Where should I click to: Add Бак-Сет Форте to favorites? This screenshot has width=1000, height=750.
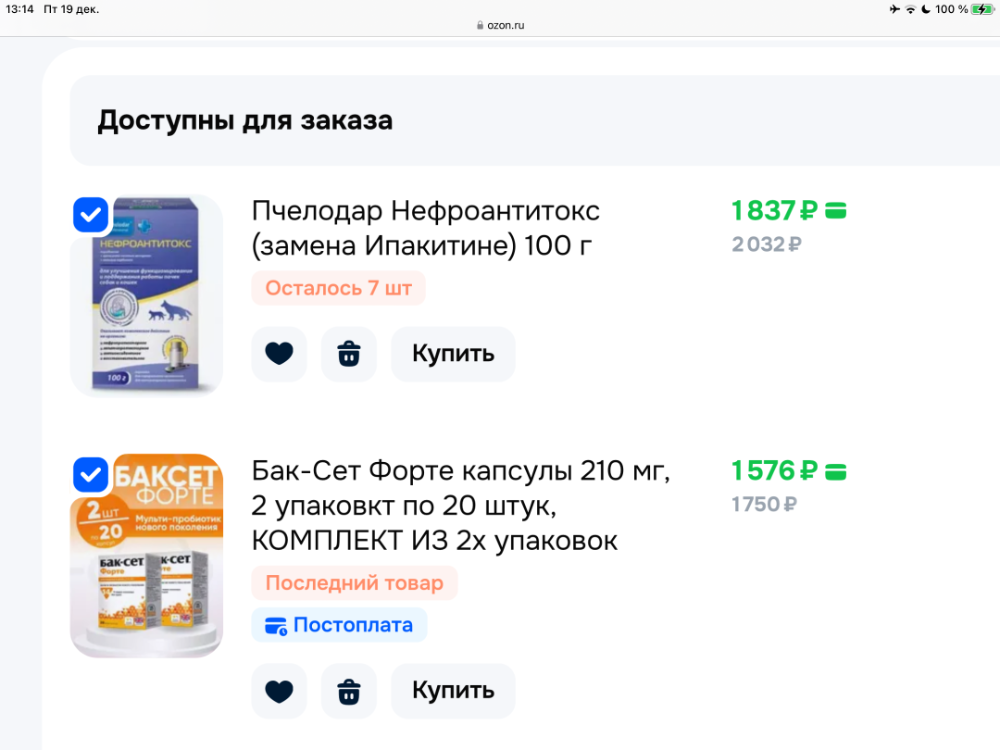tap(279, 691)
